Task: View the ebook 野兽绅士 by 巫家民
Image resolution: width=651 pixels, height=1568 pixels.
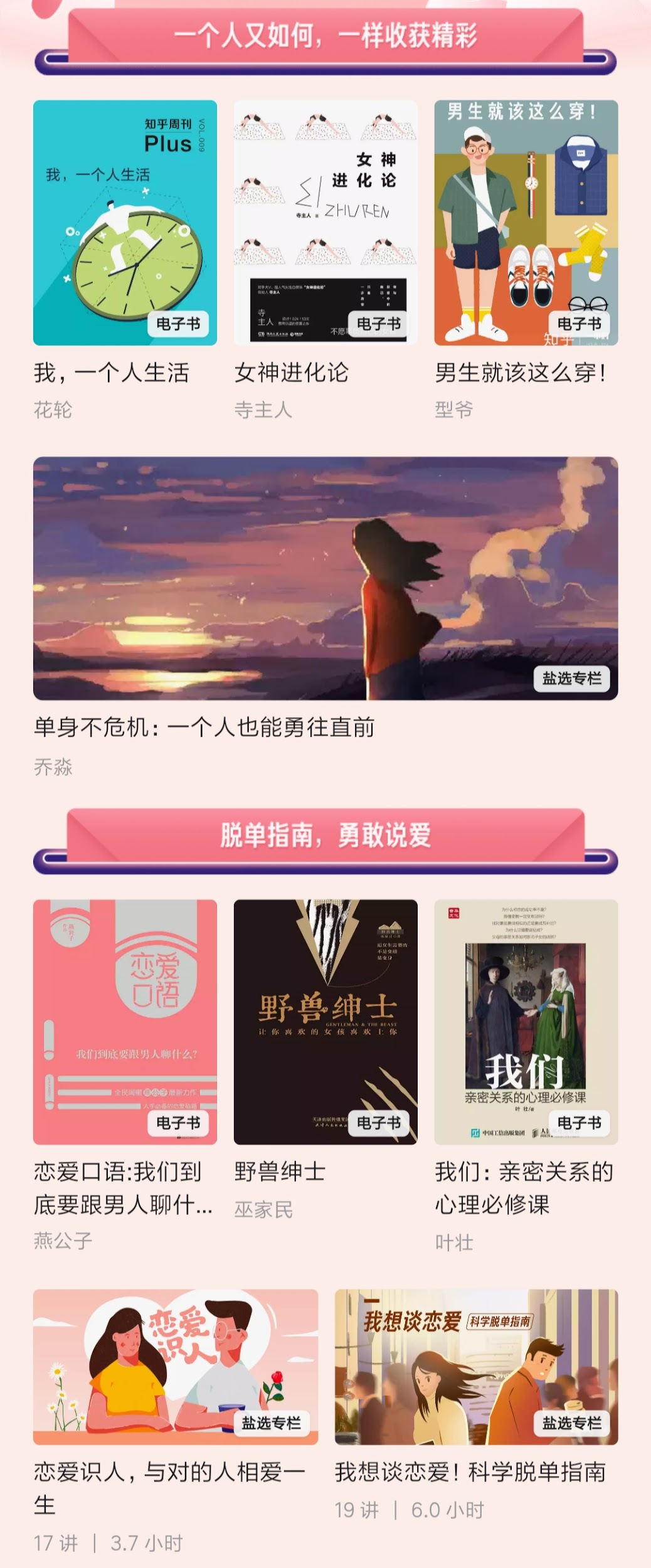Action: [x=325, y=1022]
